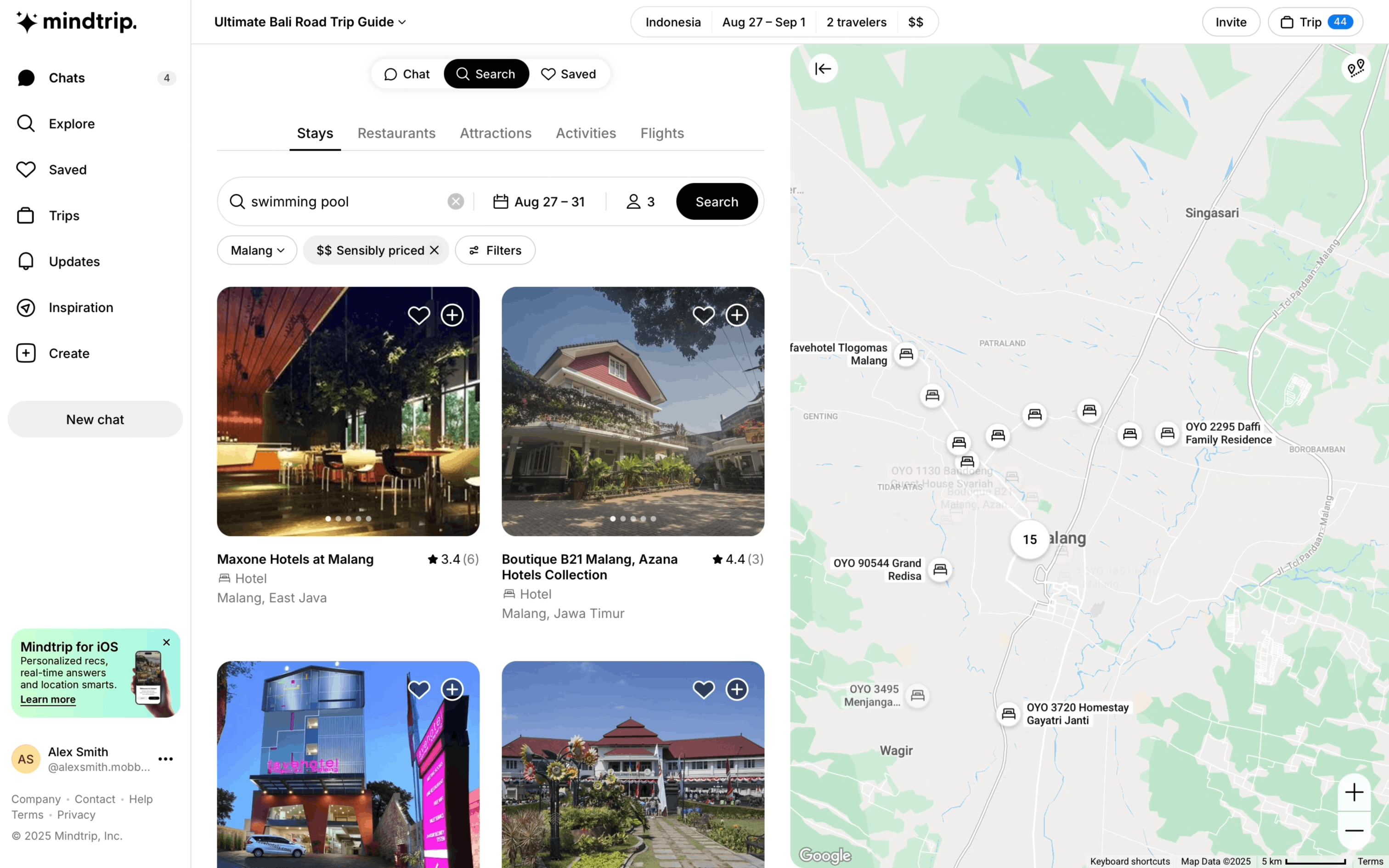Open the Filters options
Viewport: 1389px width, 868px height.
point(495,250)
